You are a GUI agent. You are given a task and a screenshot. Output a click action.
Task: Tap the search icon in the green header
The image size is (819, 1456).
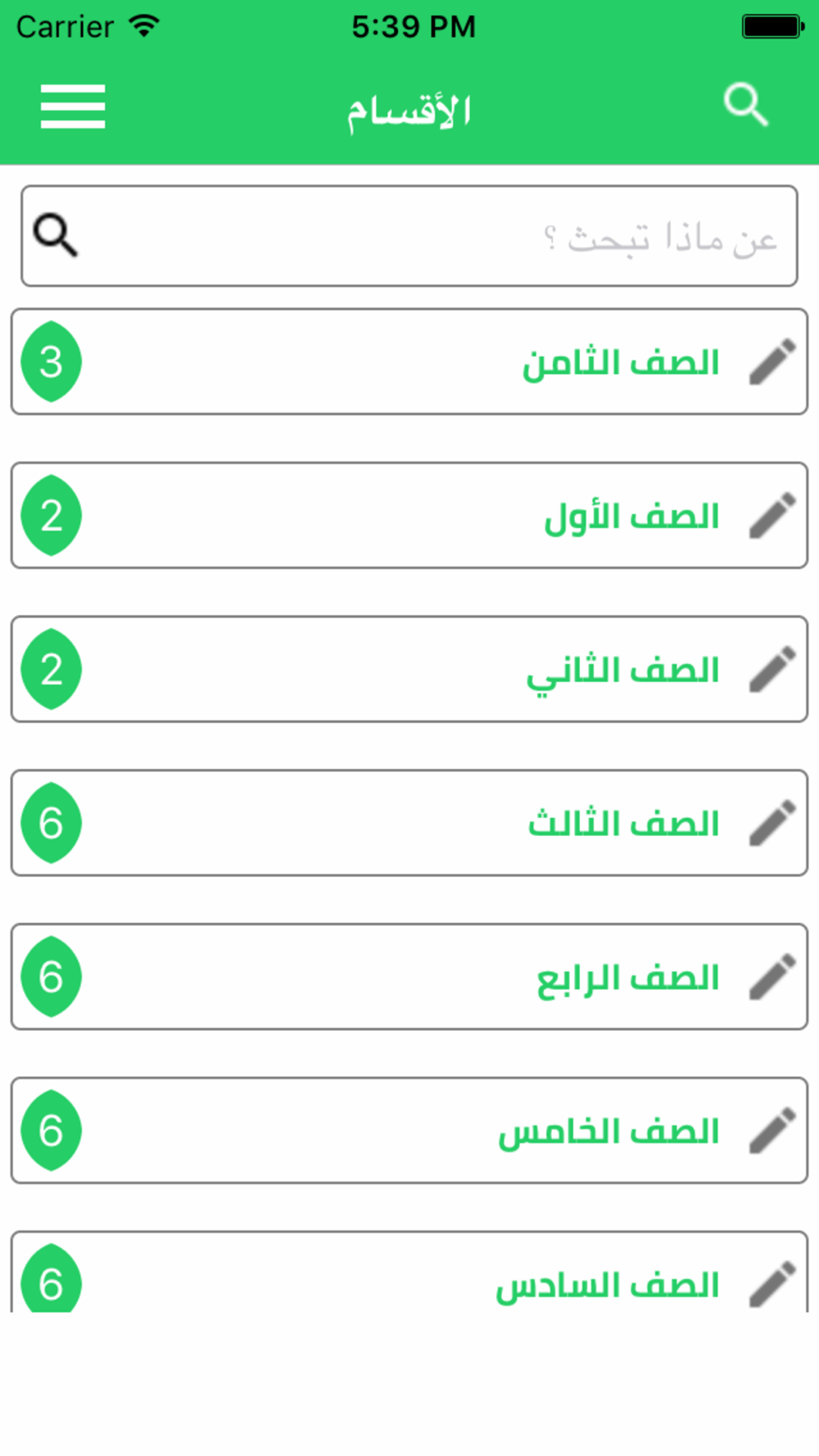(x=746, y=105)
